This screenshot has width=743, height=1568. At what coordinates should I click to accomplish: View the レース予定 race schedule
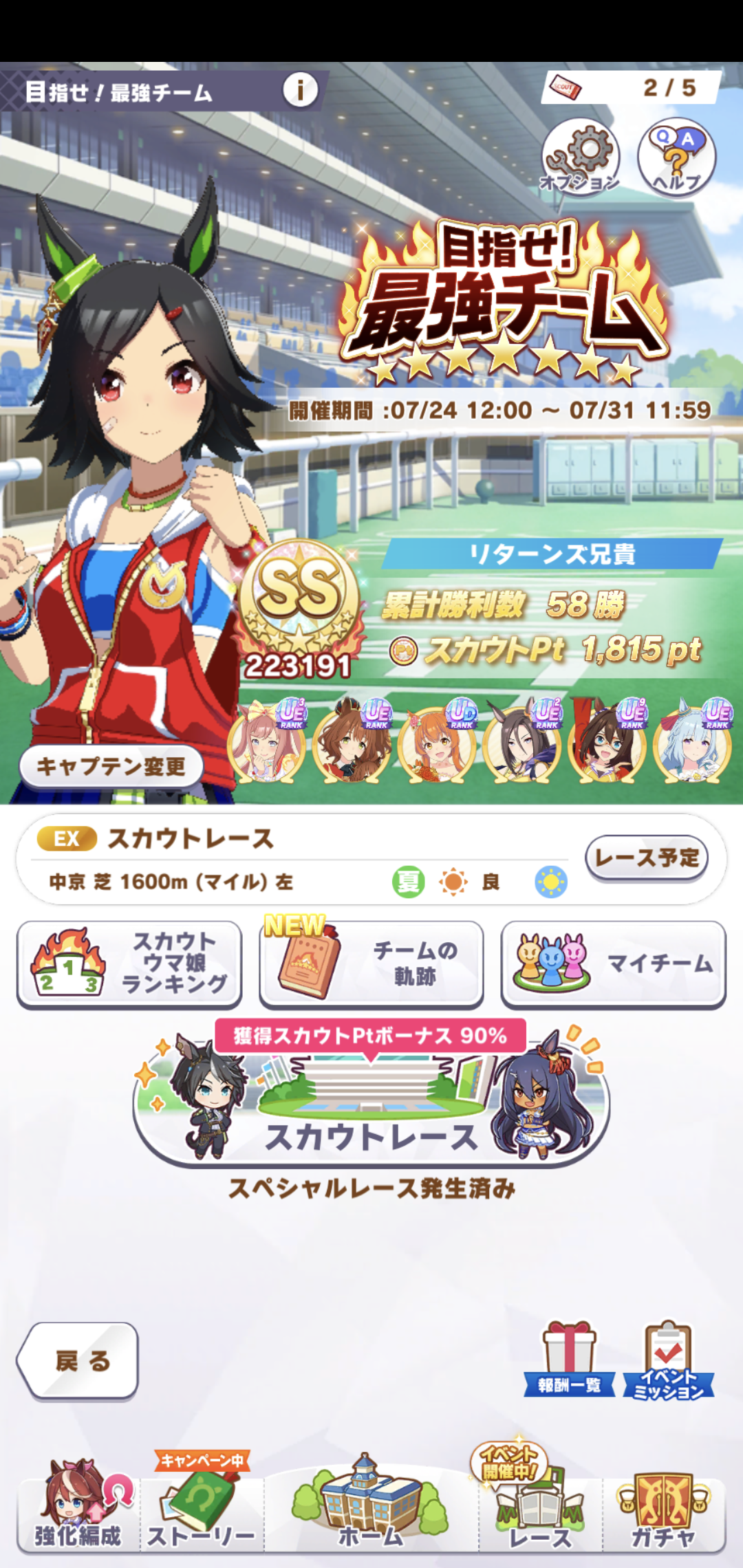[x=647, y=858]
